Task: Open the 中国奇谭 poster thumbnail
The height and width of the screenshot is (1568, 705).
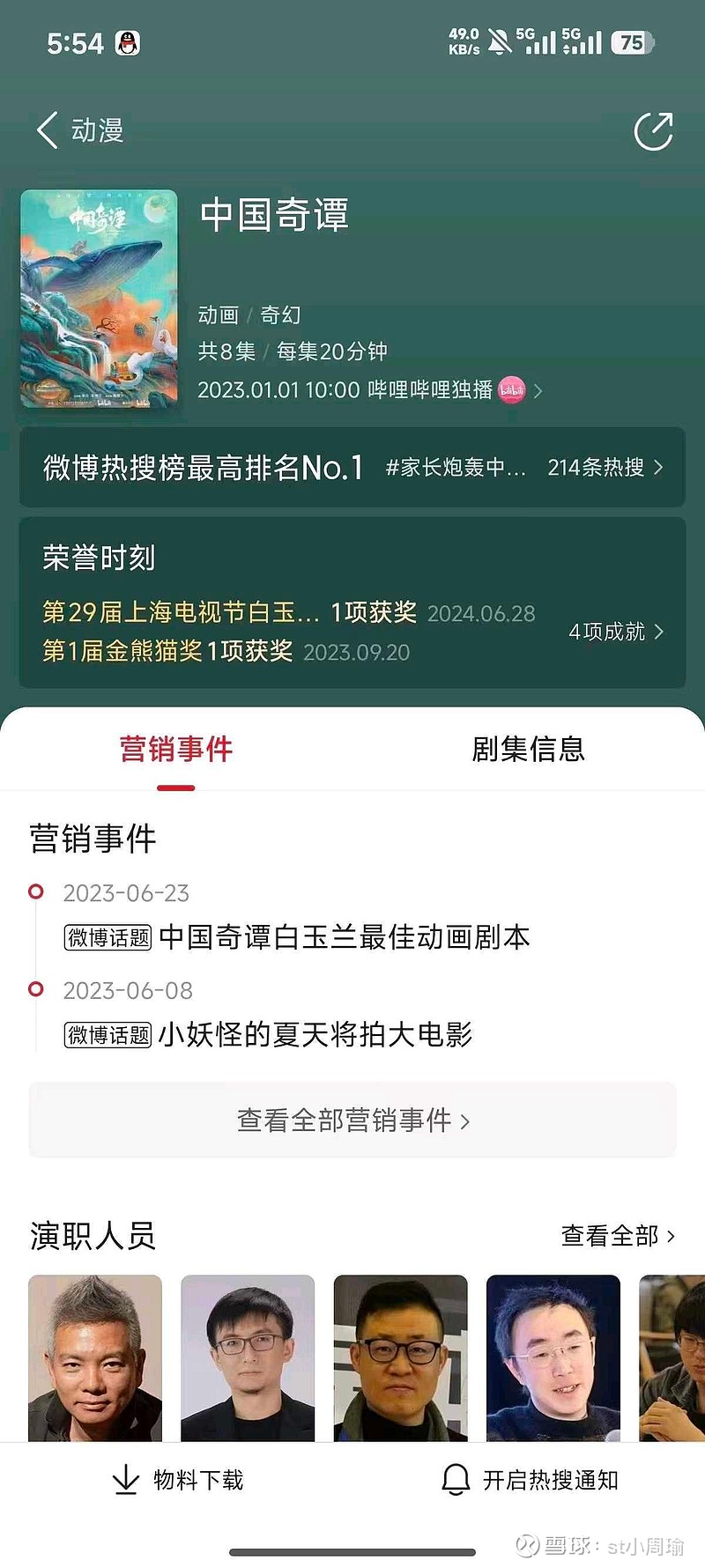Action: point(99,300)
